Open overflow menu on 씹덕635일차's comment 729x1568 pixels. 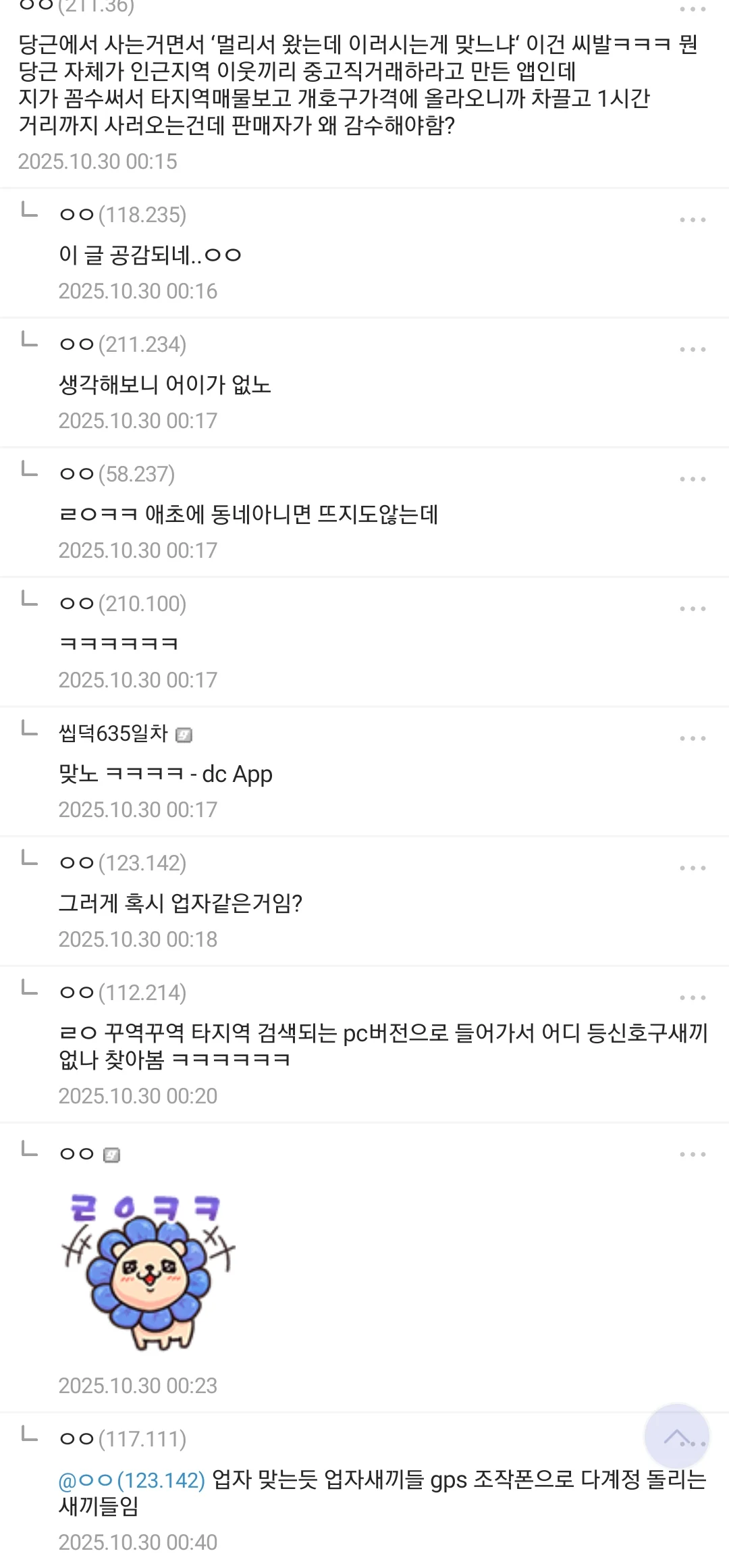click(693, 739)
